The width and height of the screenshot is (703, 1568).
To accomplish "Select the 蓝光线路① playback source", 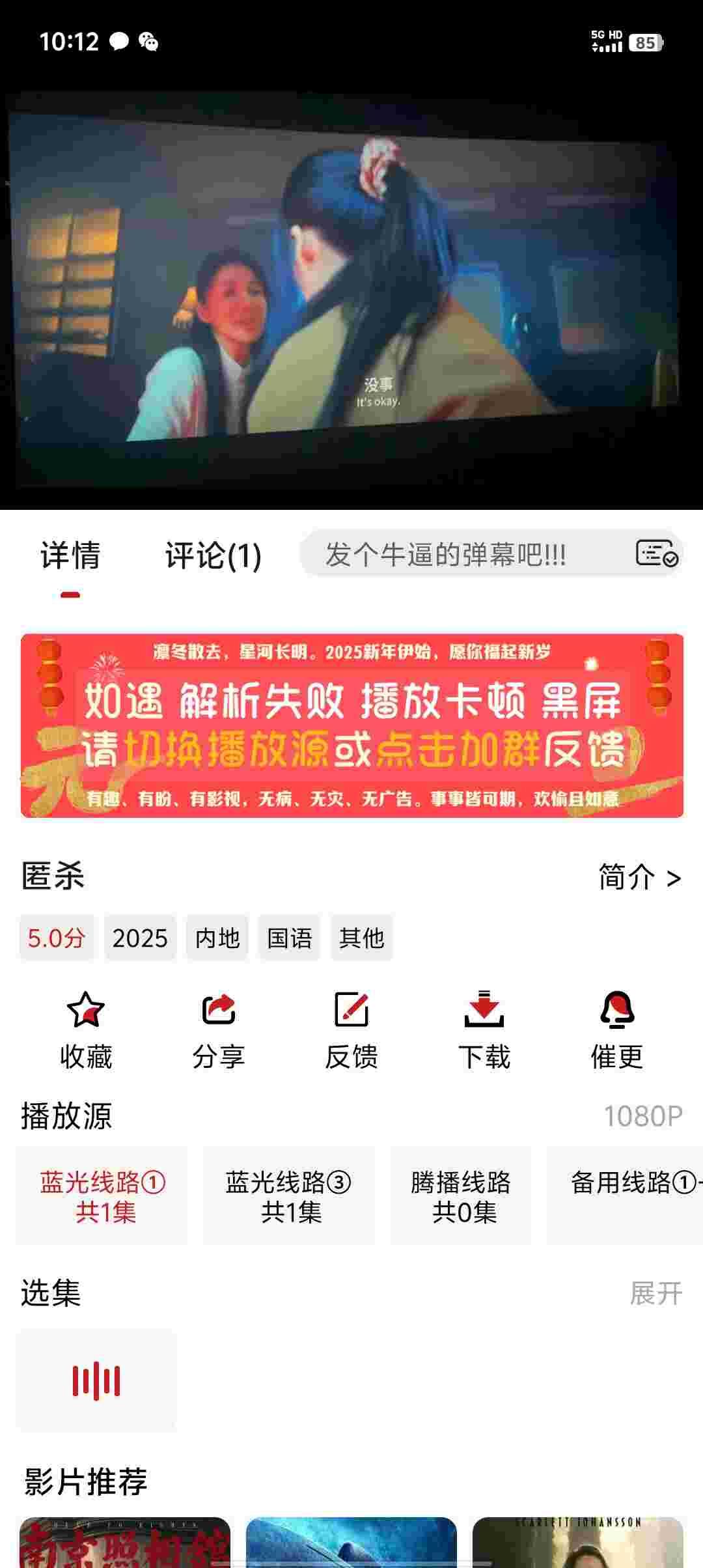I will (103, 1196).
